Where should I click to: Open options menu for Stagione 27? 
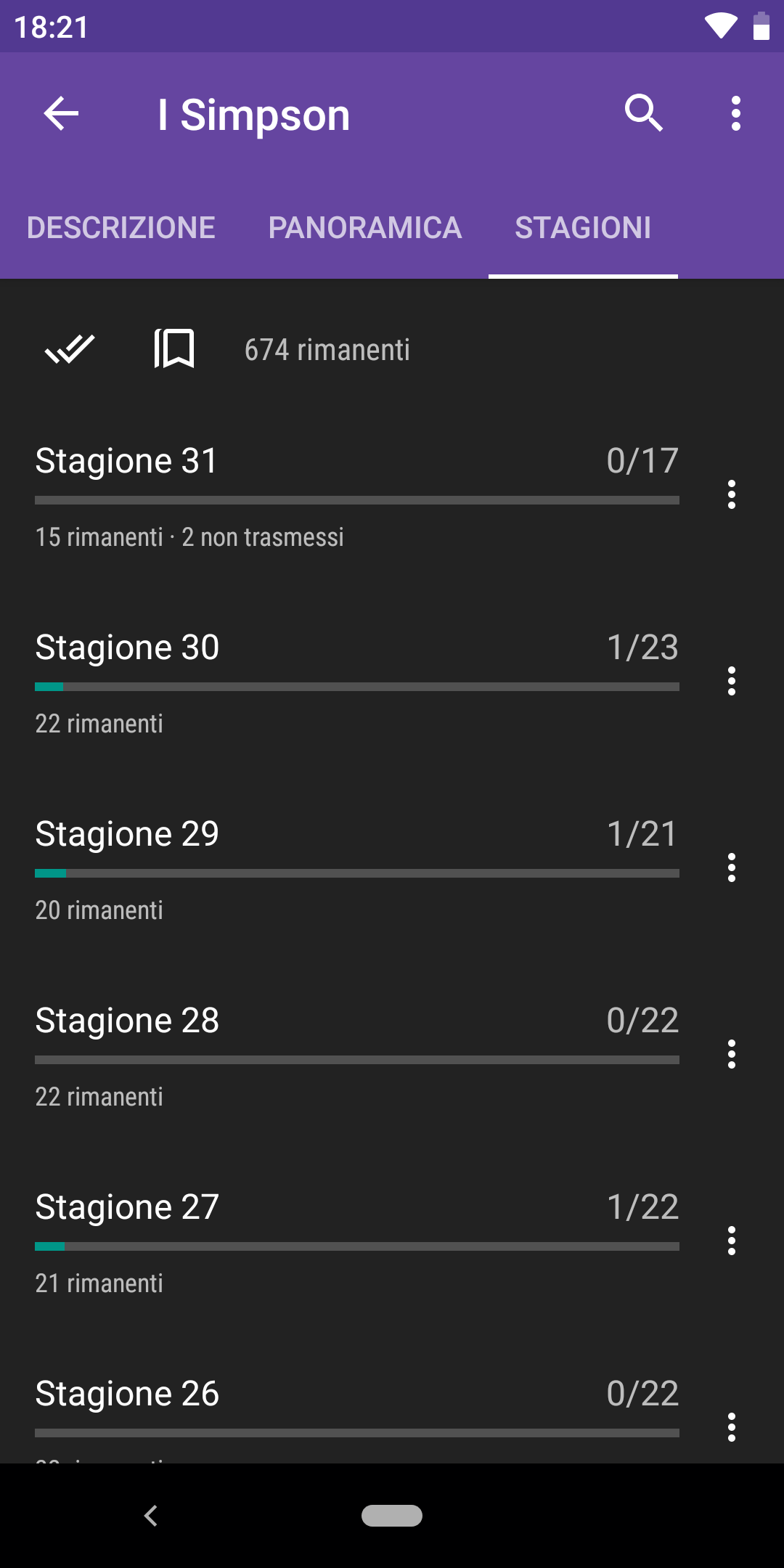point(732,1241)
